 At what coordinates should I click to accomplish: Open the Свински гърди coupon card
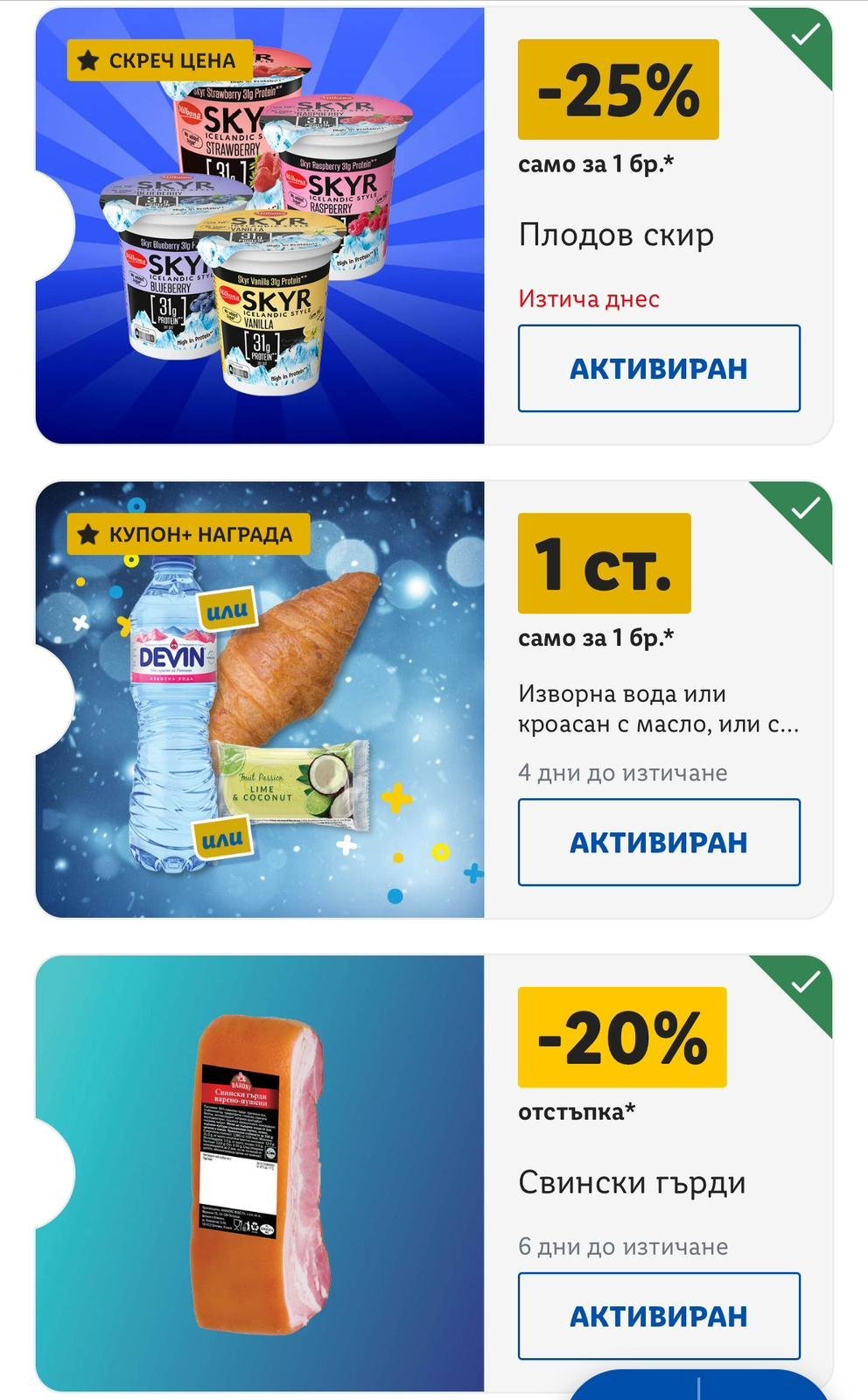click(x=260, y=1172)
